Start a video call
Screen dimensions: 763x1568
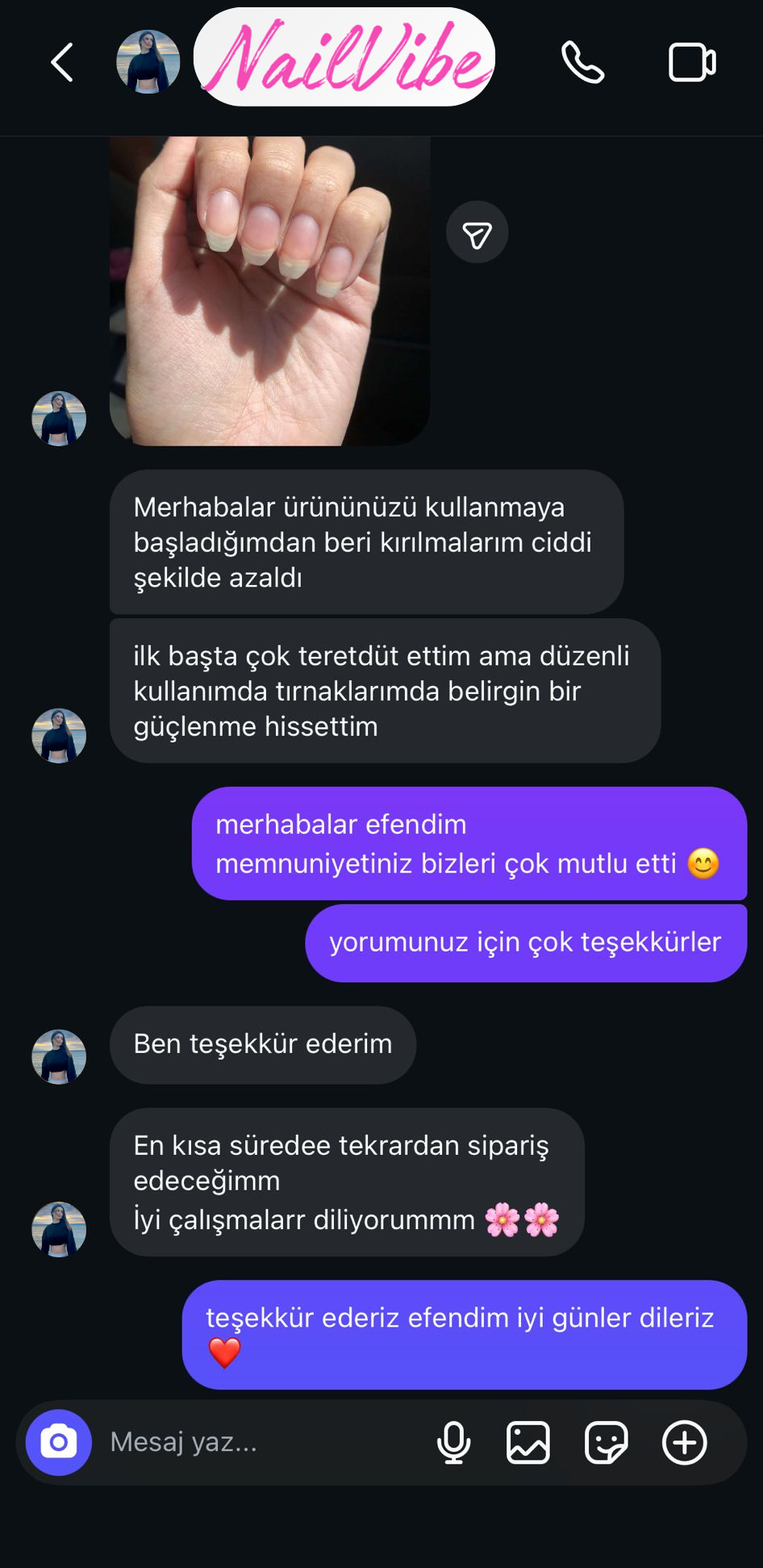coord(692,63)
